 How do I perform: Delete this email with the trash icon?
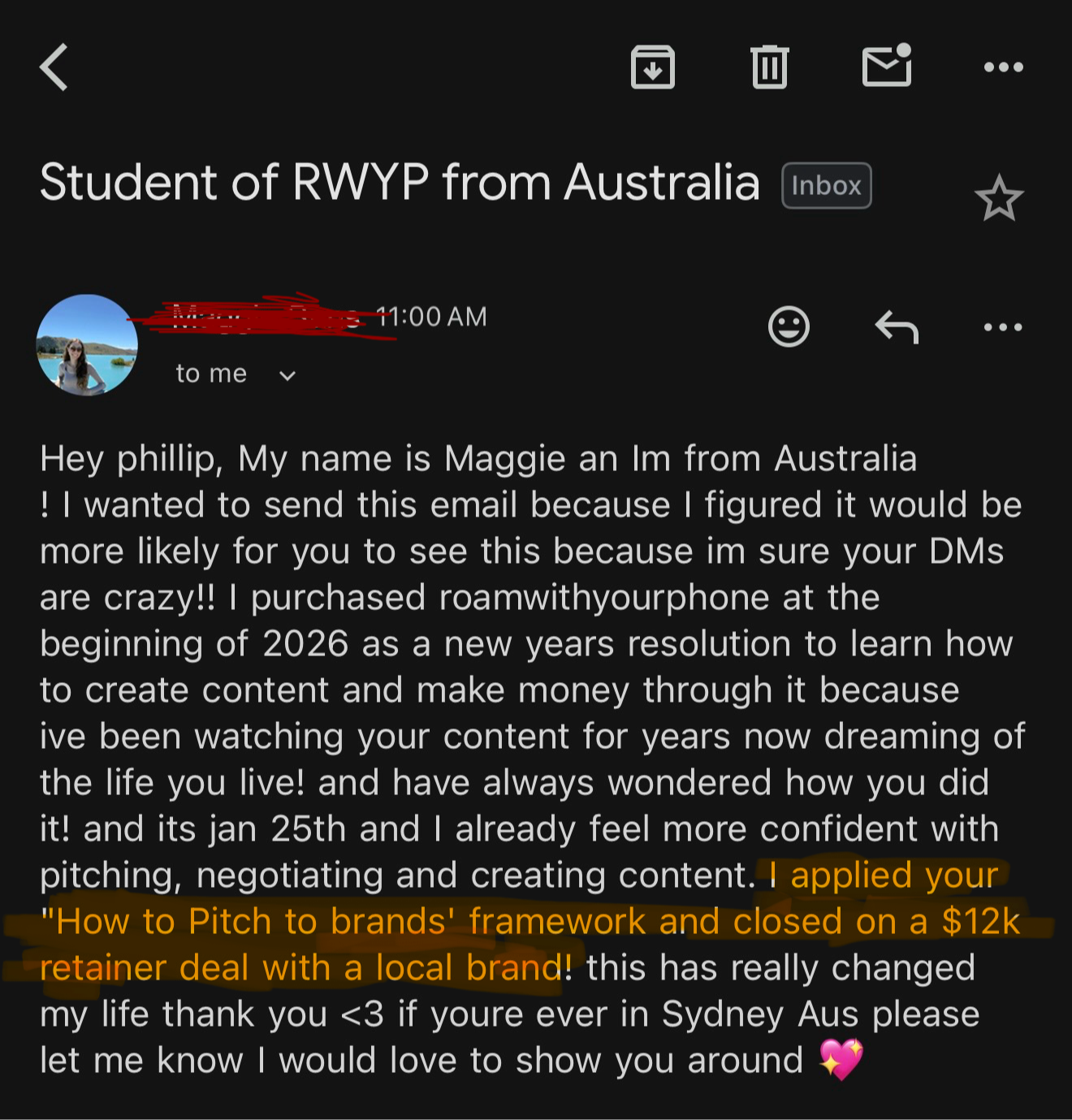pyautogui.click(x=769, y=67)
